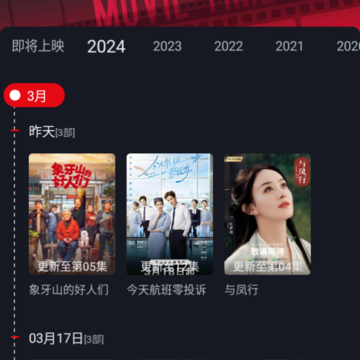Image resolution: width=360 pixels, height=360 pixels.
Task: Select the 2024 year tab
Action: click(106, 47)
